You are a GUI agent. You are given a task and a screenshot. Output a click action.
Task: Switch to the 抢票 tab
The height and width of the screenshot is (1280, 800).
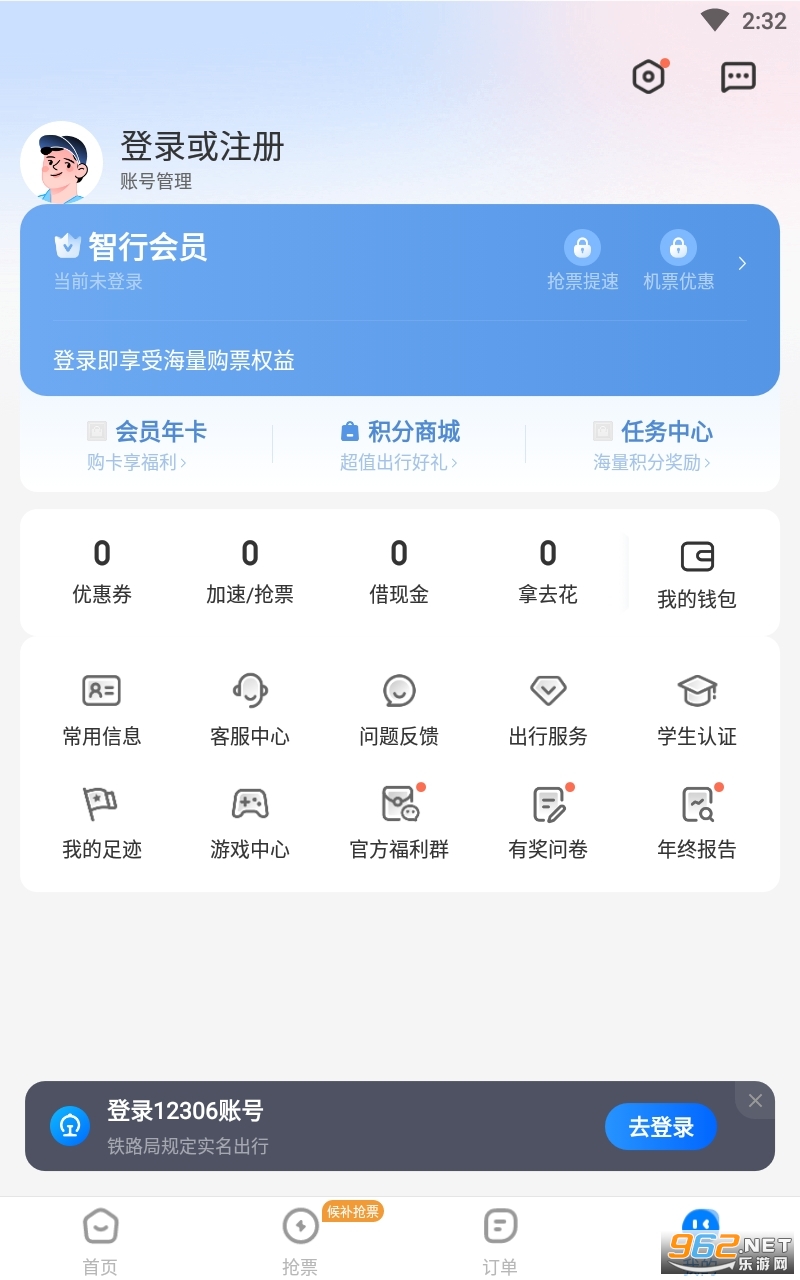(300, 1240)
